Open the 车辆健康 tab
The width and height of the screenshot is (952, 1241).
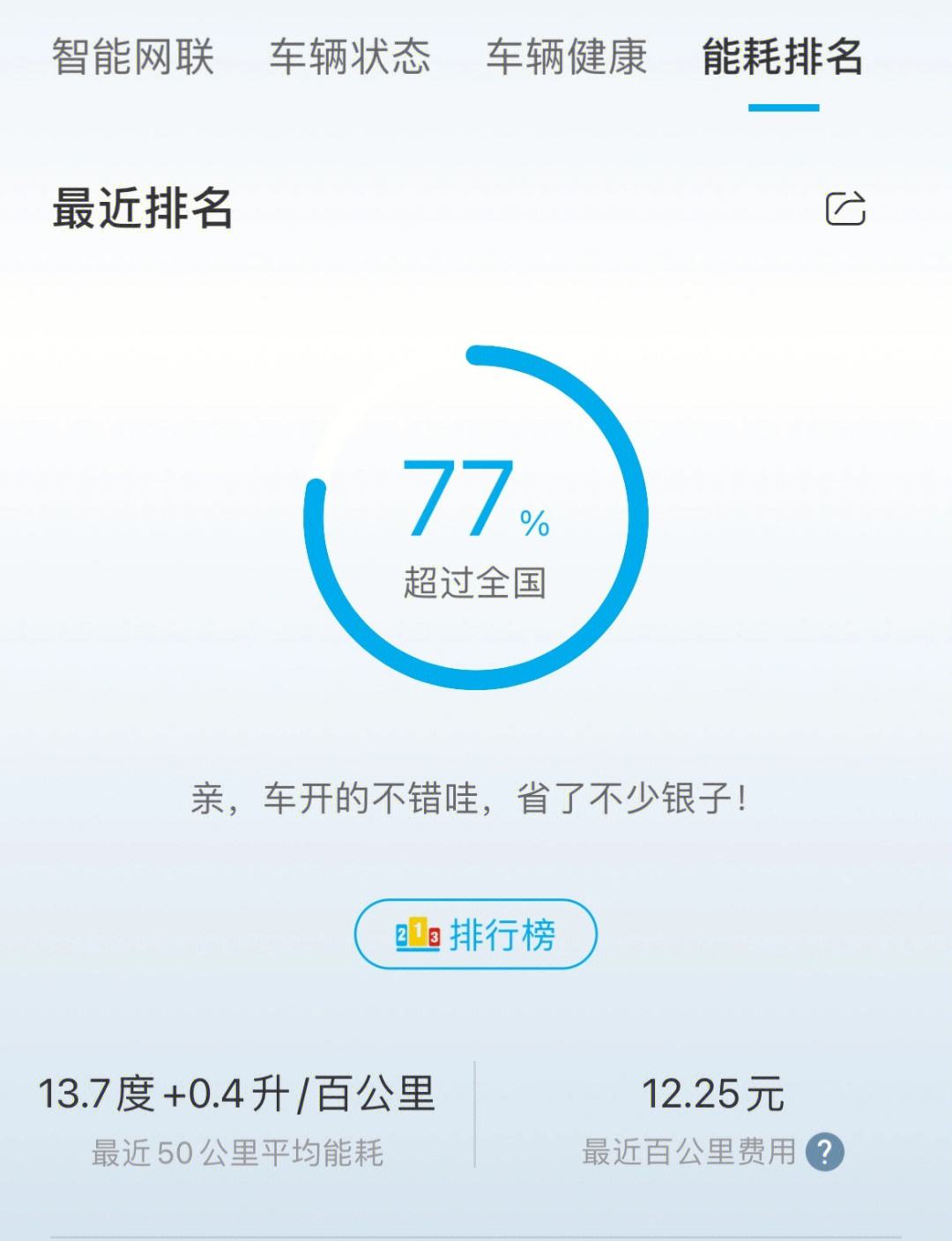pos(567,57)
